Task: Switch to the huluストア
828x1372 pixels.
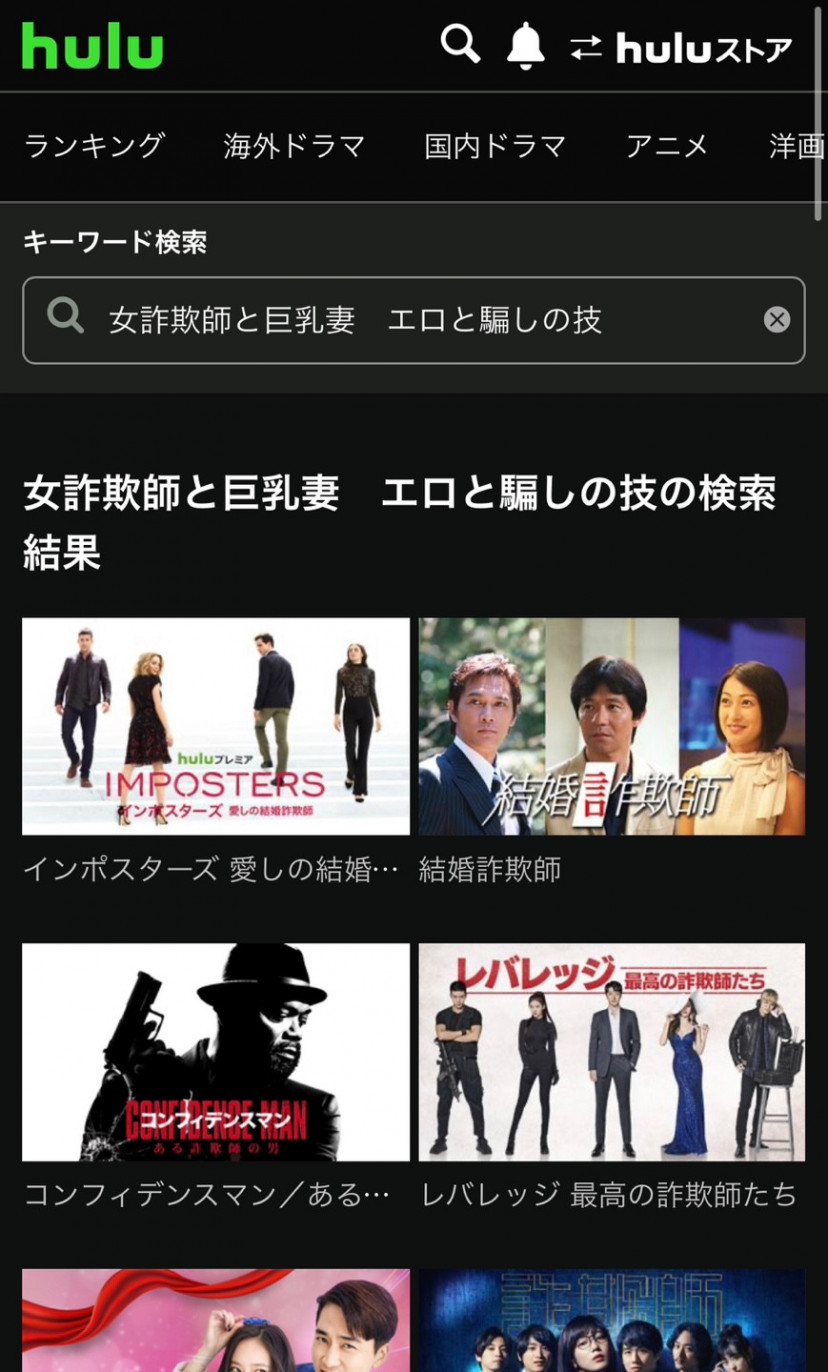Action: pyautogui.click(x=682, y=48)
